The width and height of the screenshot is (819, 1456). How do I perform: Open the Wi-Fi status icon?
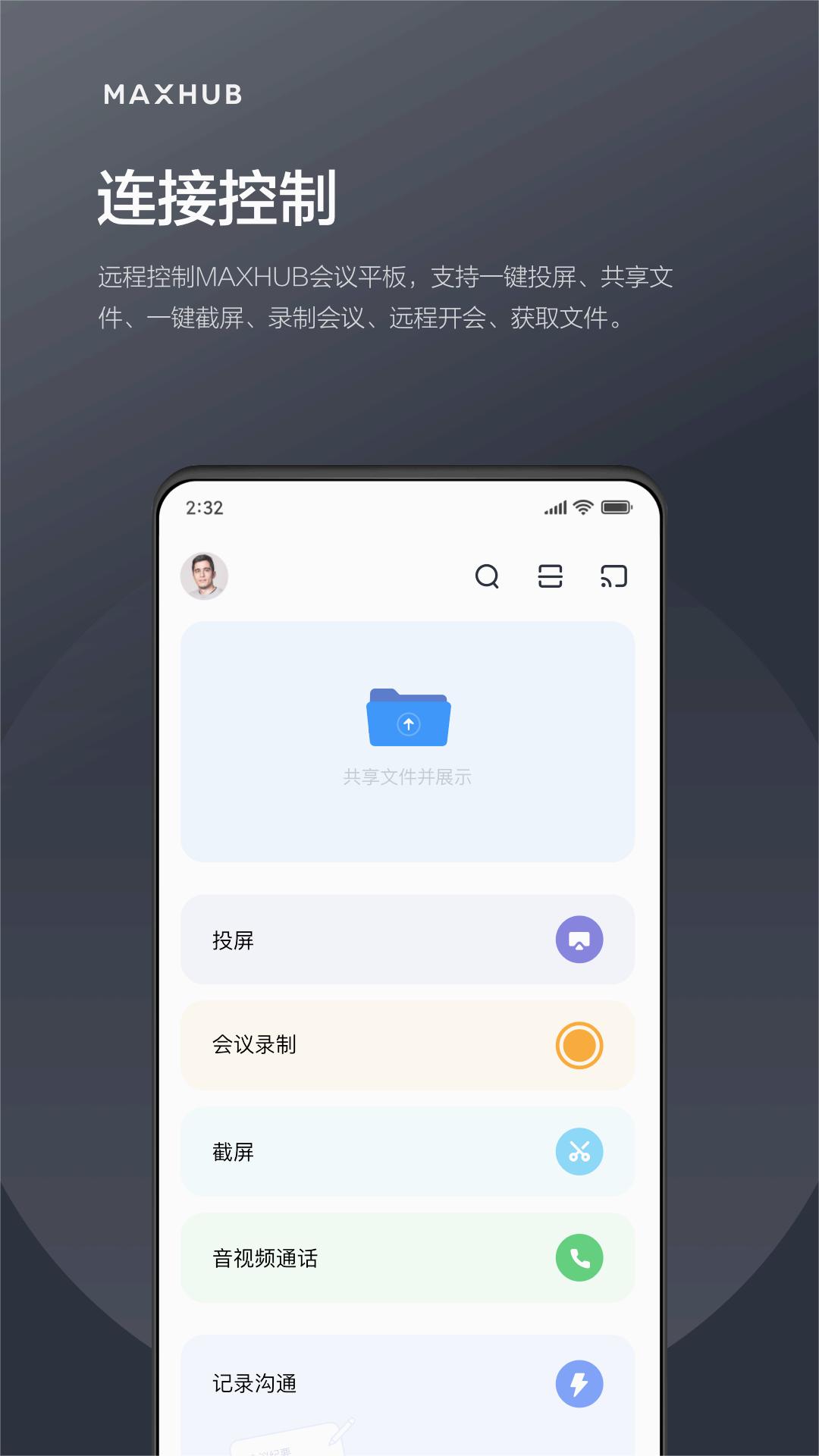tap(582, 508)
